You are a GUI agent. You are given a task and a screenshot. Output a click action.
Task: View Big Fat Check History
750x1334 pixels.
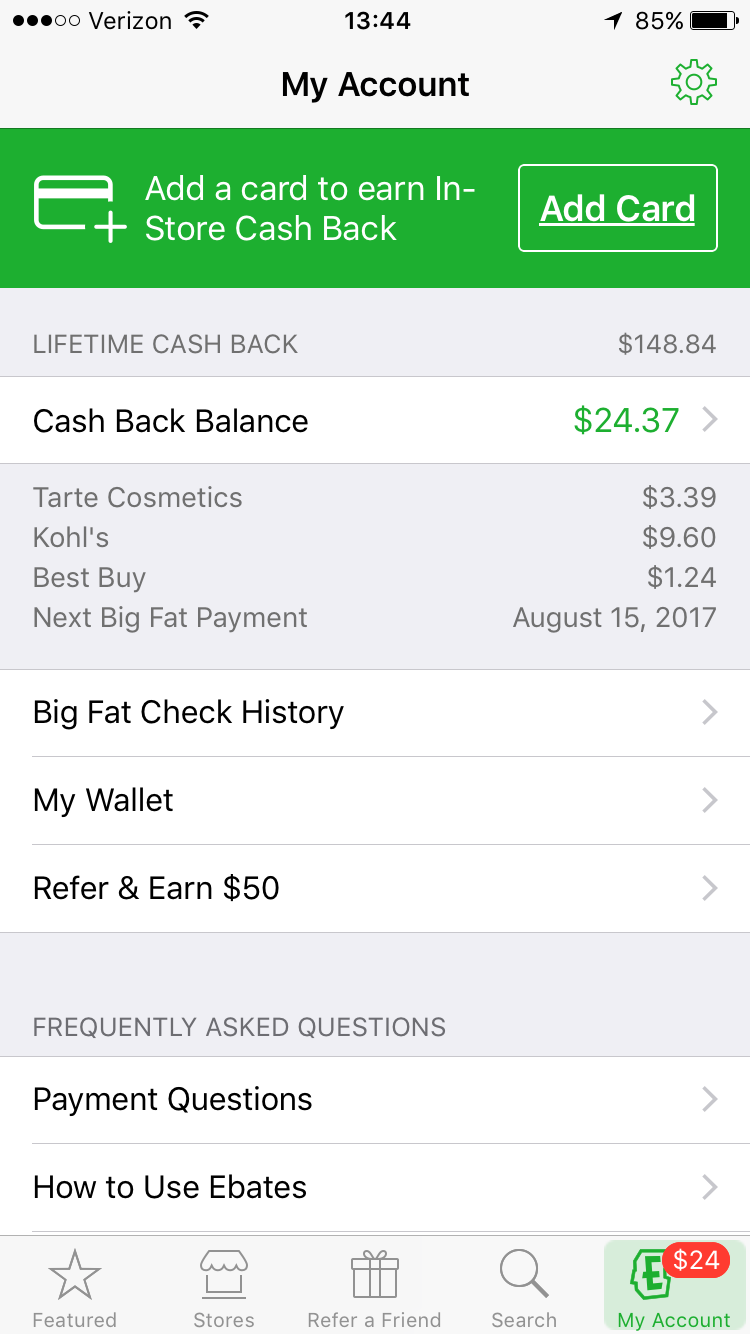[x=375, y=713]
